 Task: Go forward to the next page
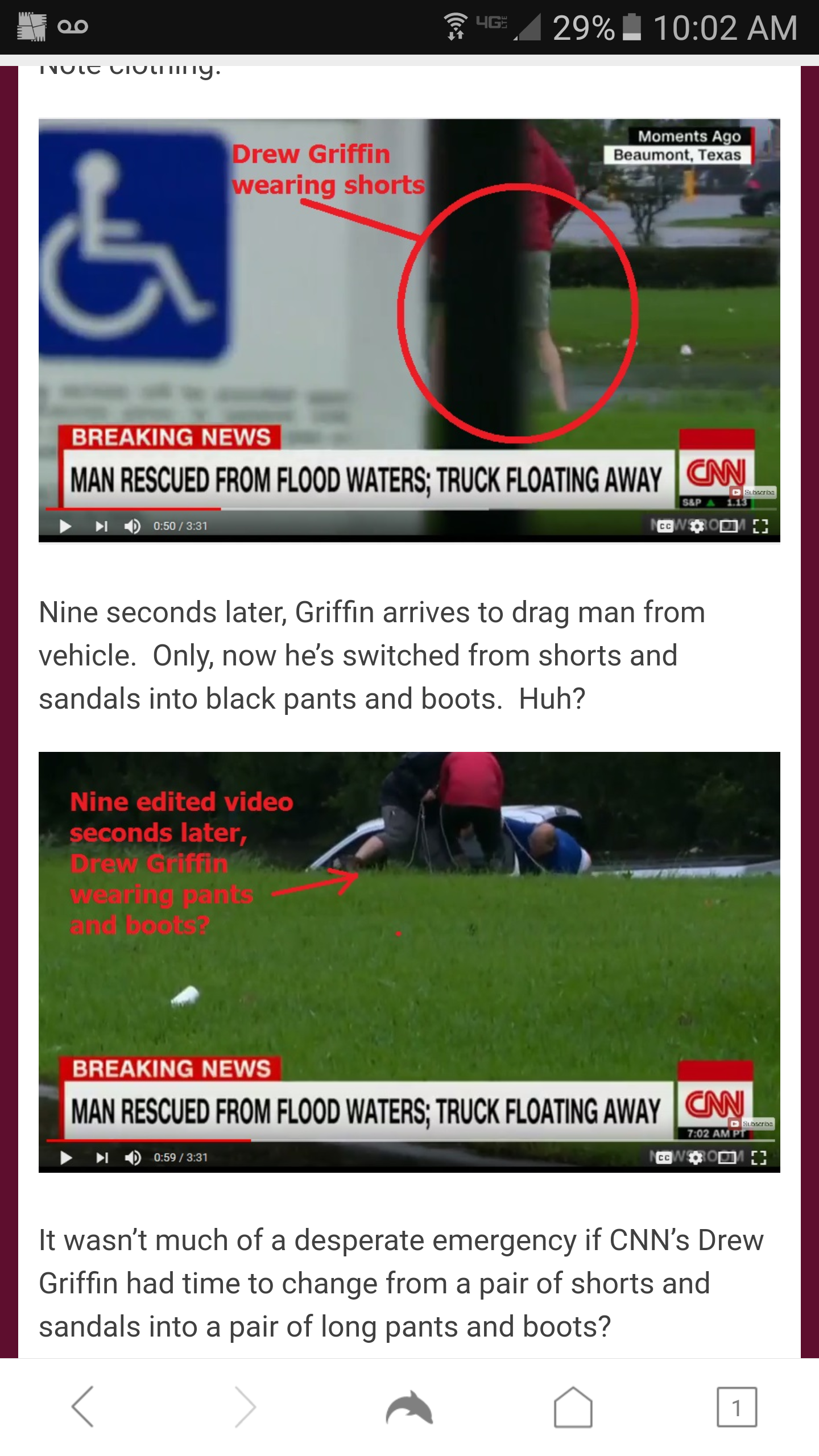246,1407
